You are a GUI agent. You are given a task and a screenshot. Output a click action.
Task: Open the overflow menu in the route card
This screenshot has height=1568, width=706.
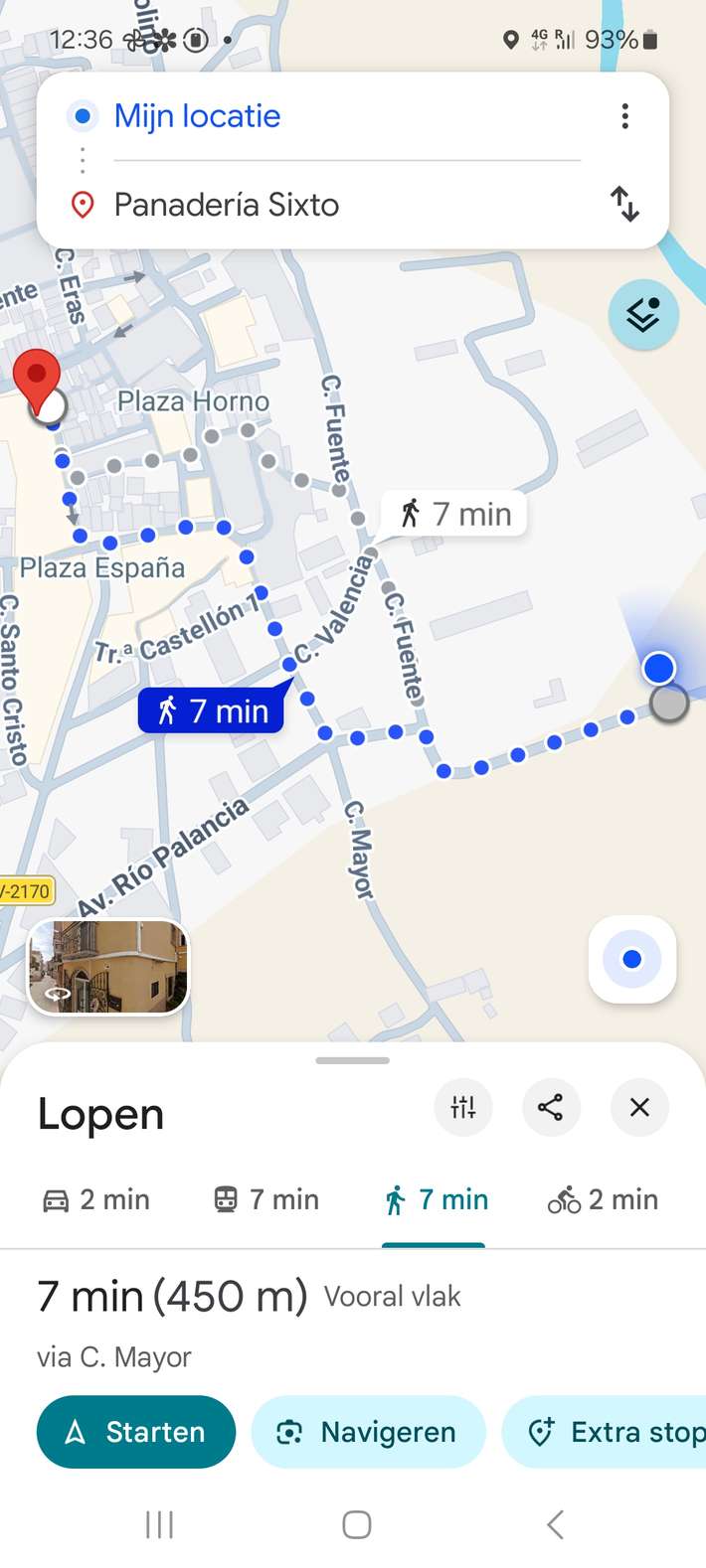pos(624,116)
